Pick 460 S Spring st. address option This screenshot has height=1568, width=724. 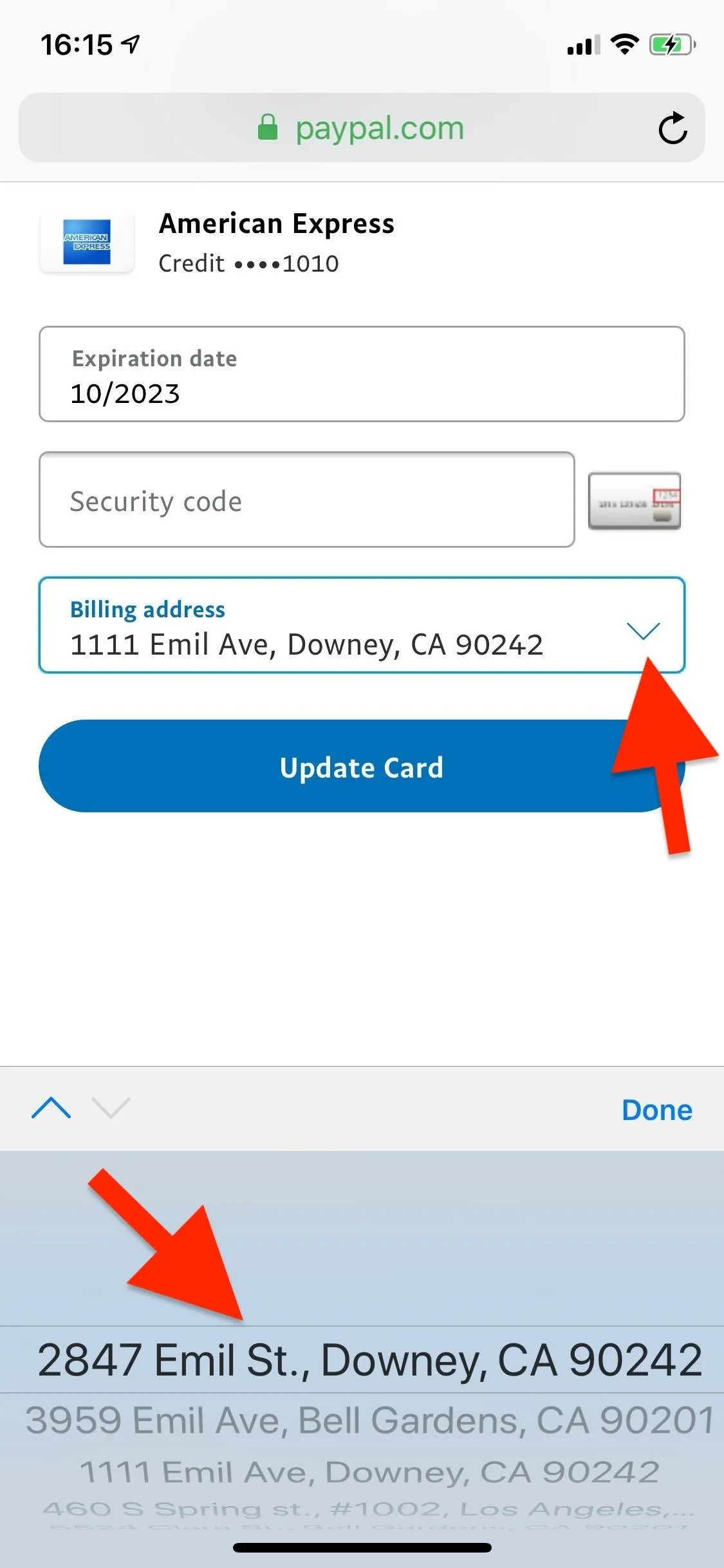[x=369, y=1508]
